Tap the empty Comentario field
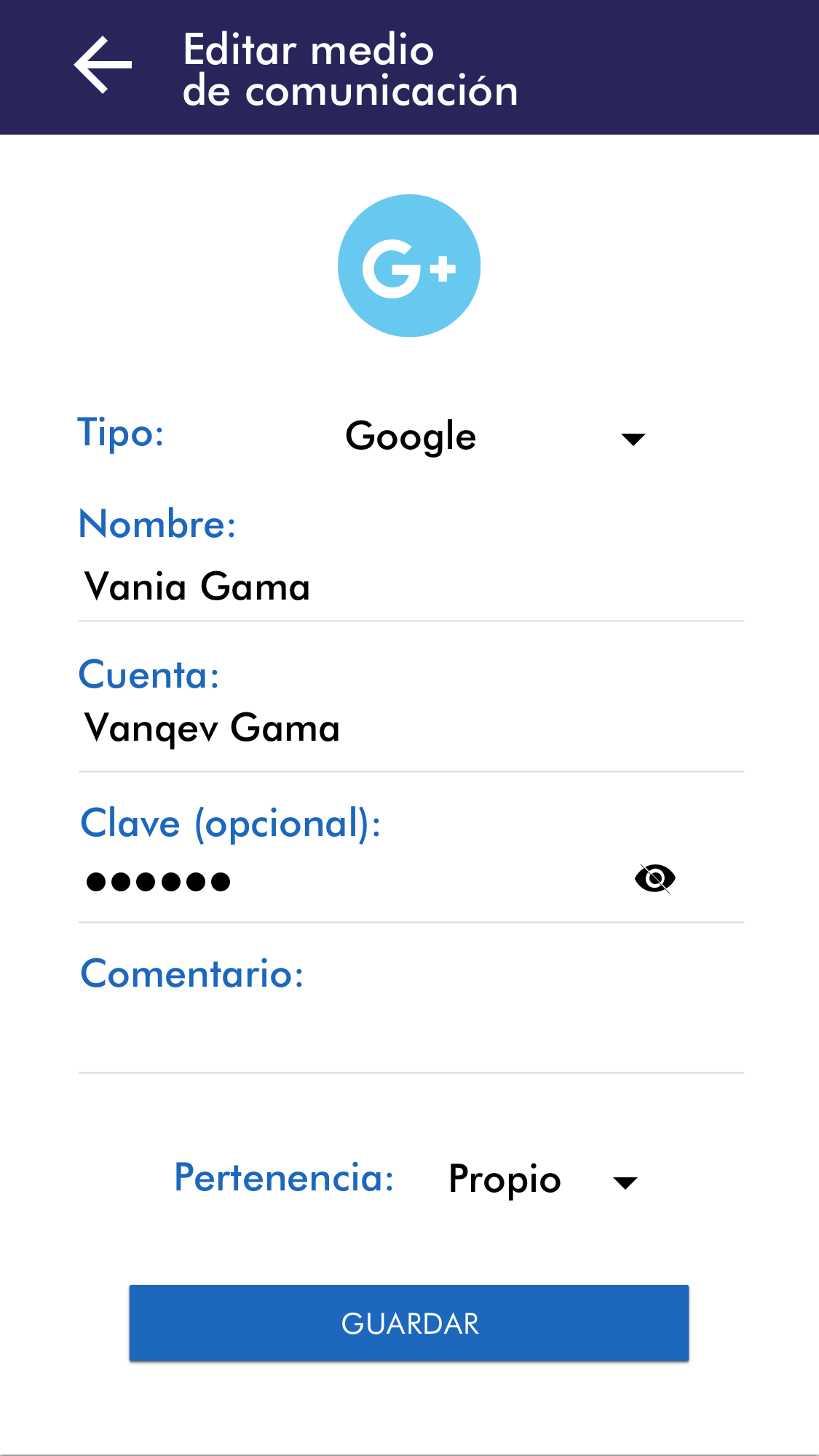Image resolution: width=819 pixels, height=1456 pixels. pyautogui.click(x=411, y=1034)
